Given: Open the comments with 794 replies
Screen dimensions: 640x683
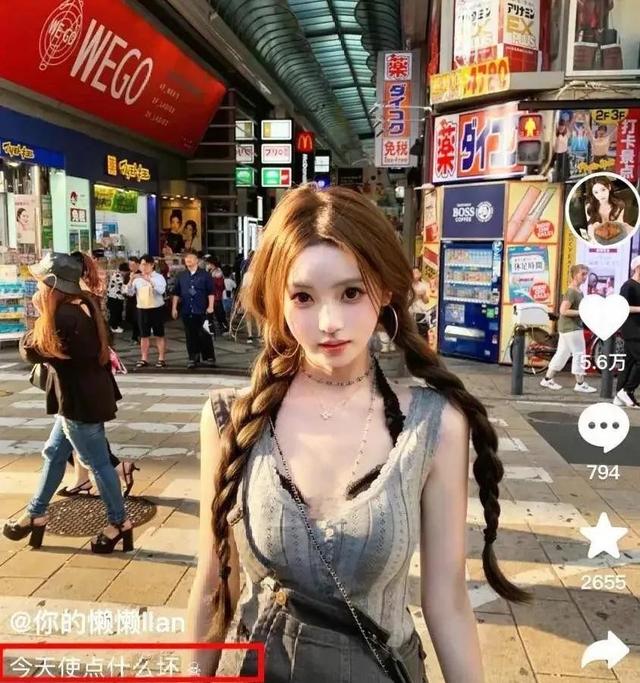Looking at the screenshot, I should click(603, 428).
